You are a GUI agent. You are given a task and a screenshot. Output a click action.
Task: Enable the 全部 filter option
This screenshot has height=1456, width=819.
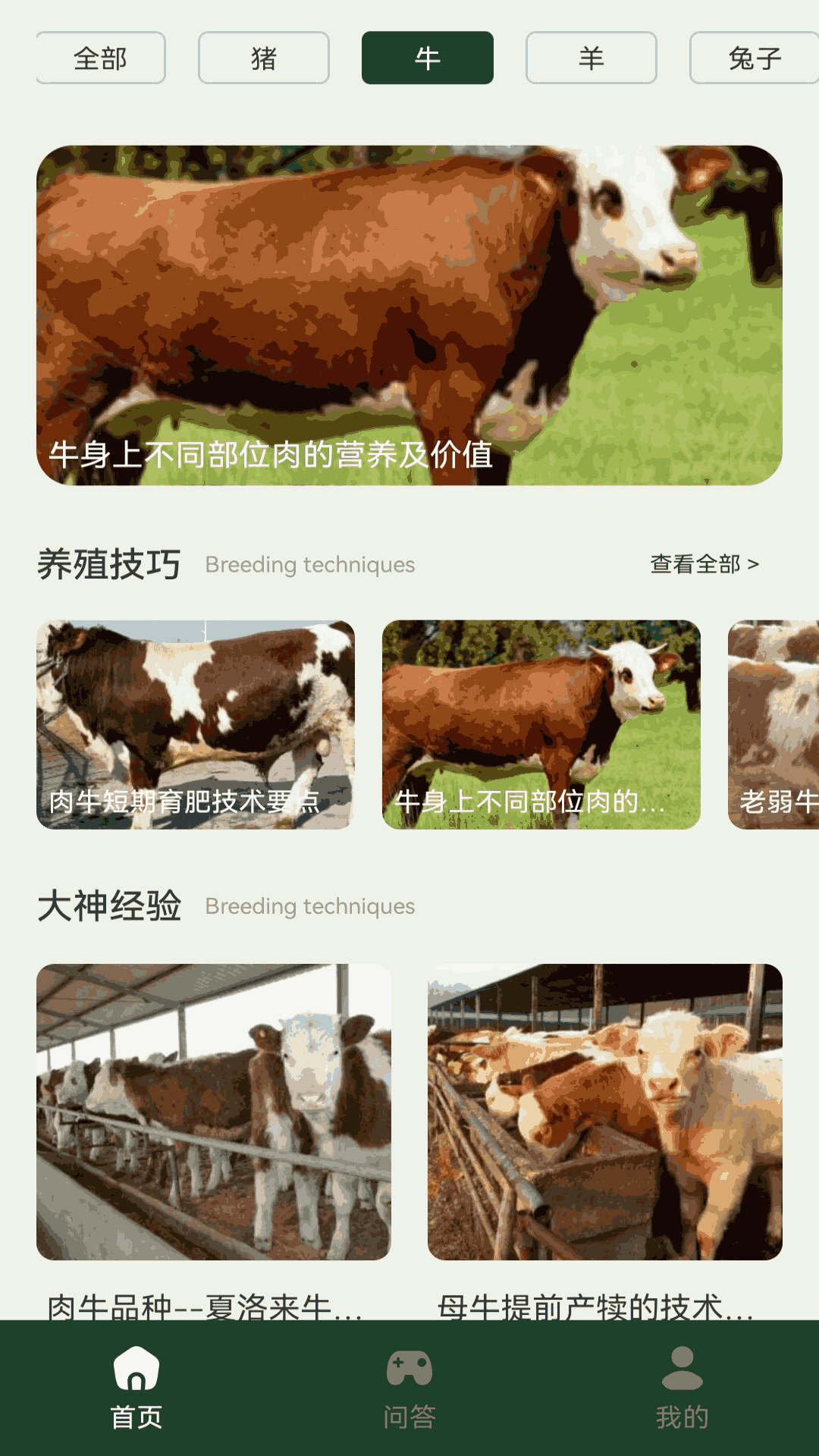pyautogui.click(x=99, y=58)
